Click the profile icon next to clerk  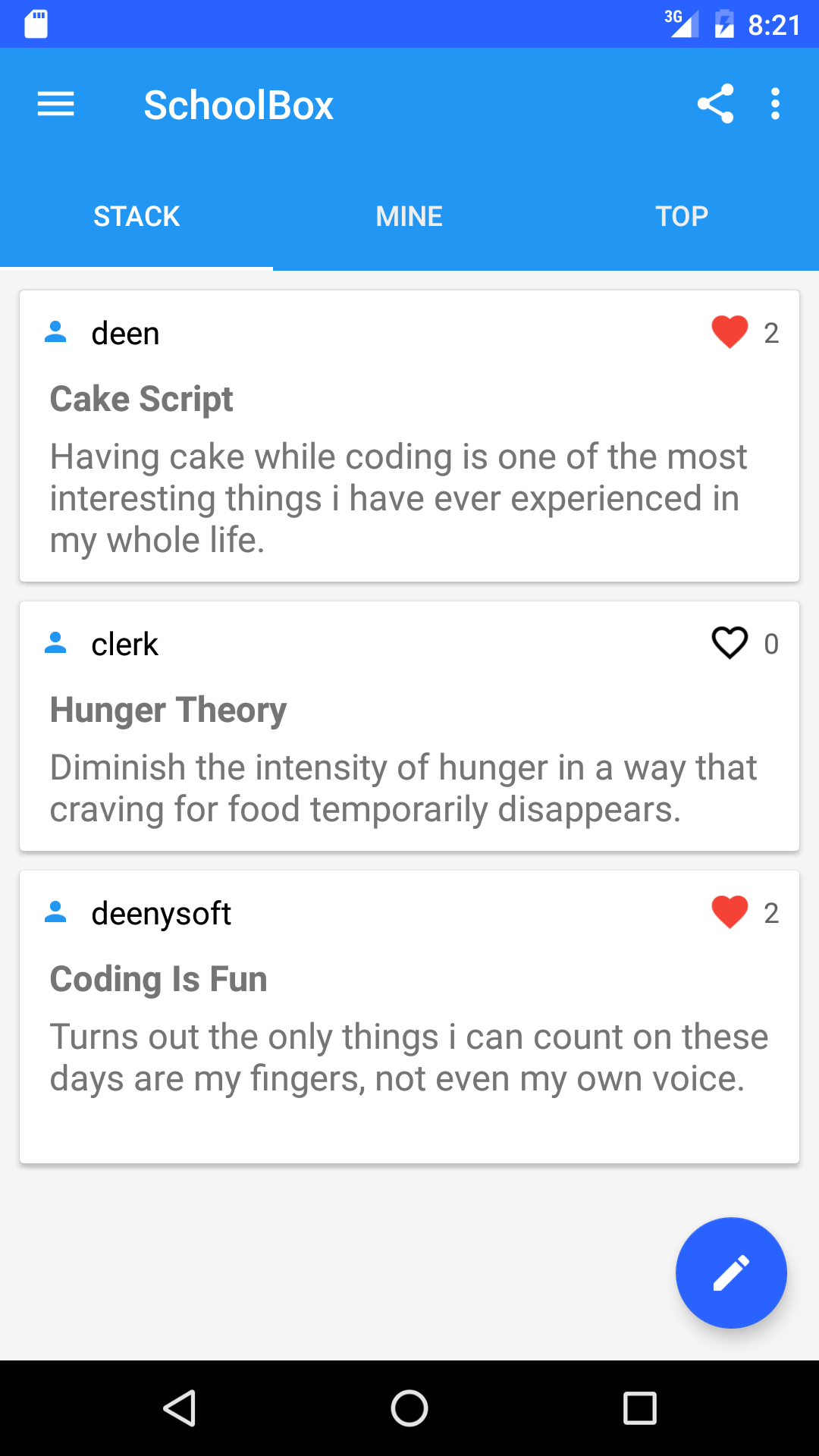pos(56,642)
